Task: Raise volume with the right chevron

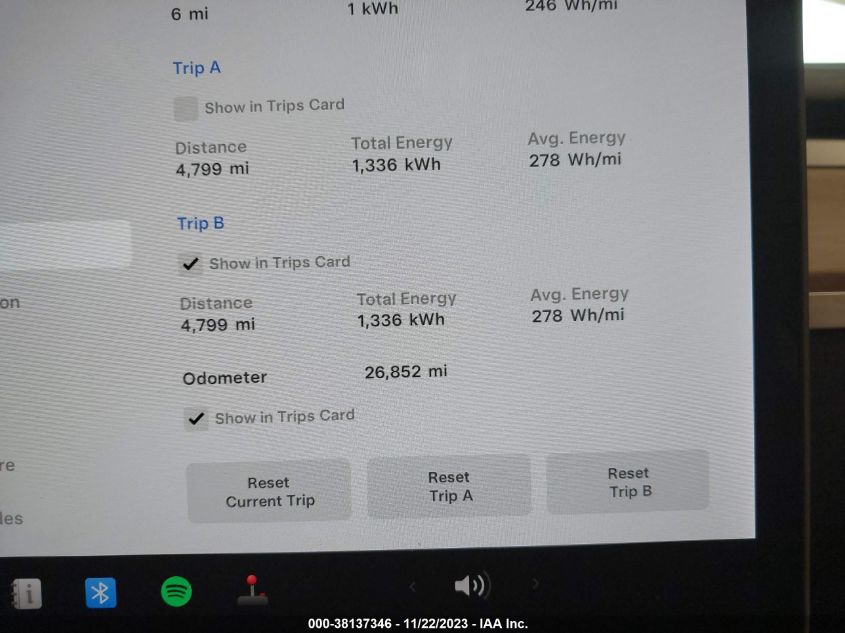Action: (x=535, y=584)
